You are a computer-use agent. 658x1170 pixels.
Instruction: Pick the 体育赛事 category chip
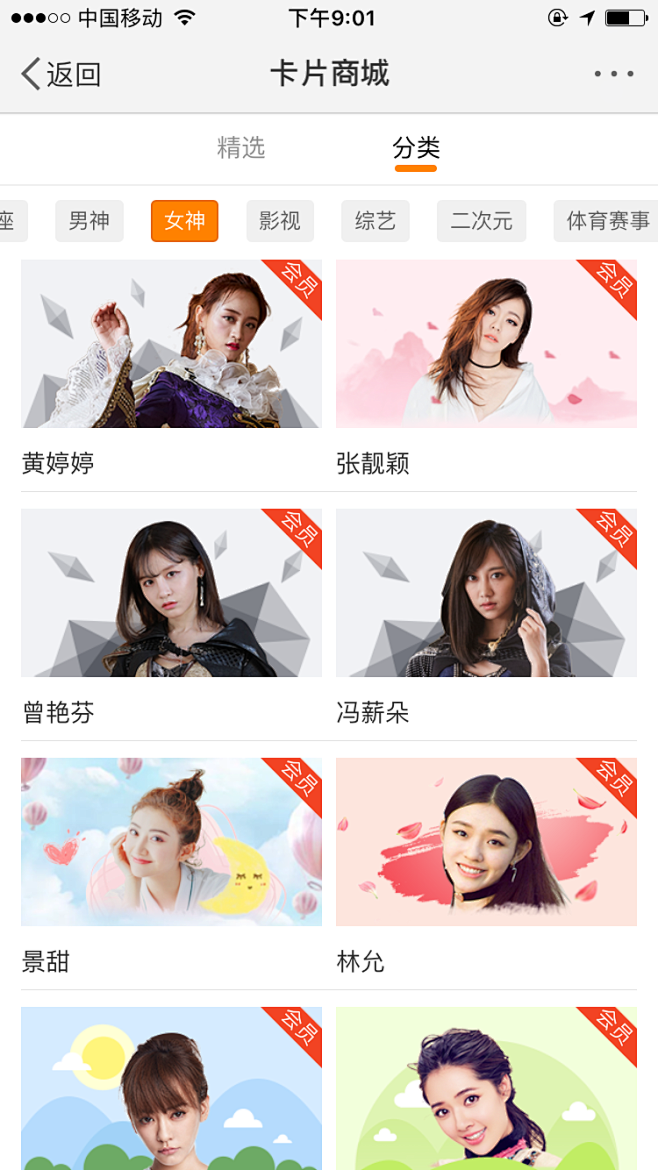click(606, 221)
